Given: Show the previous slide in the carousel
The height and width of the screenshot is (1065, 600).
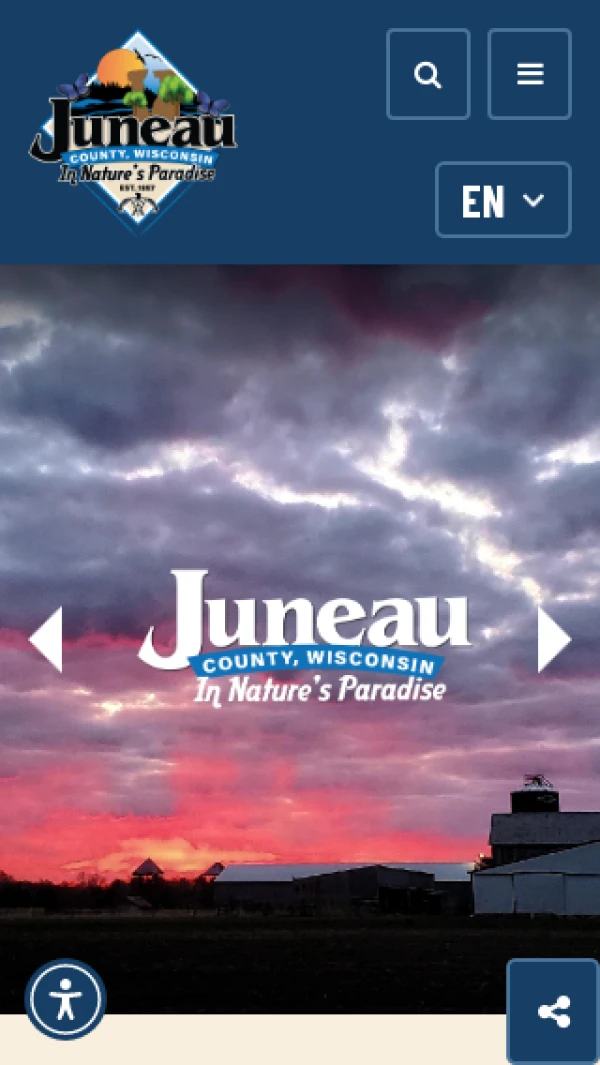Looking at the screenshot, I should tap(46, 640).
